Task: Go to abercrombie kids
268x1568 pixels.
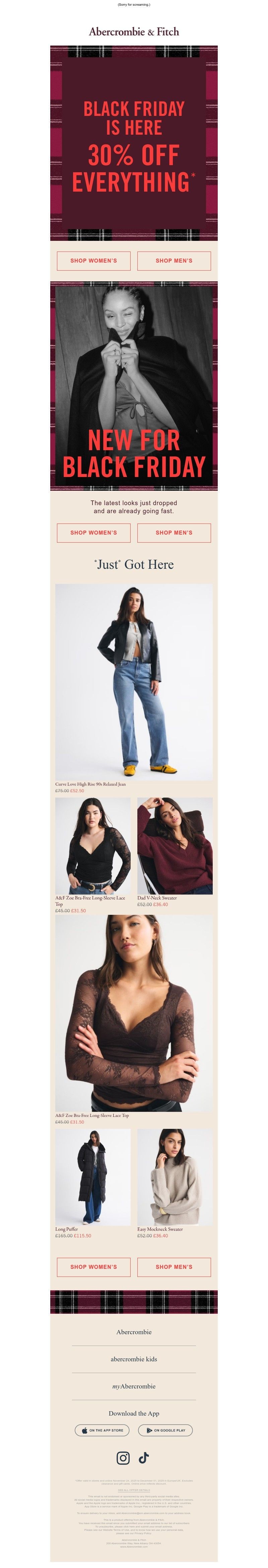Action: pyautogui.click(x=134, y=1359)
